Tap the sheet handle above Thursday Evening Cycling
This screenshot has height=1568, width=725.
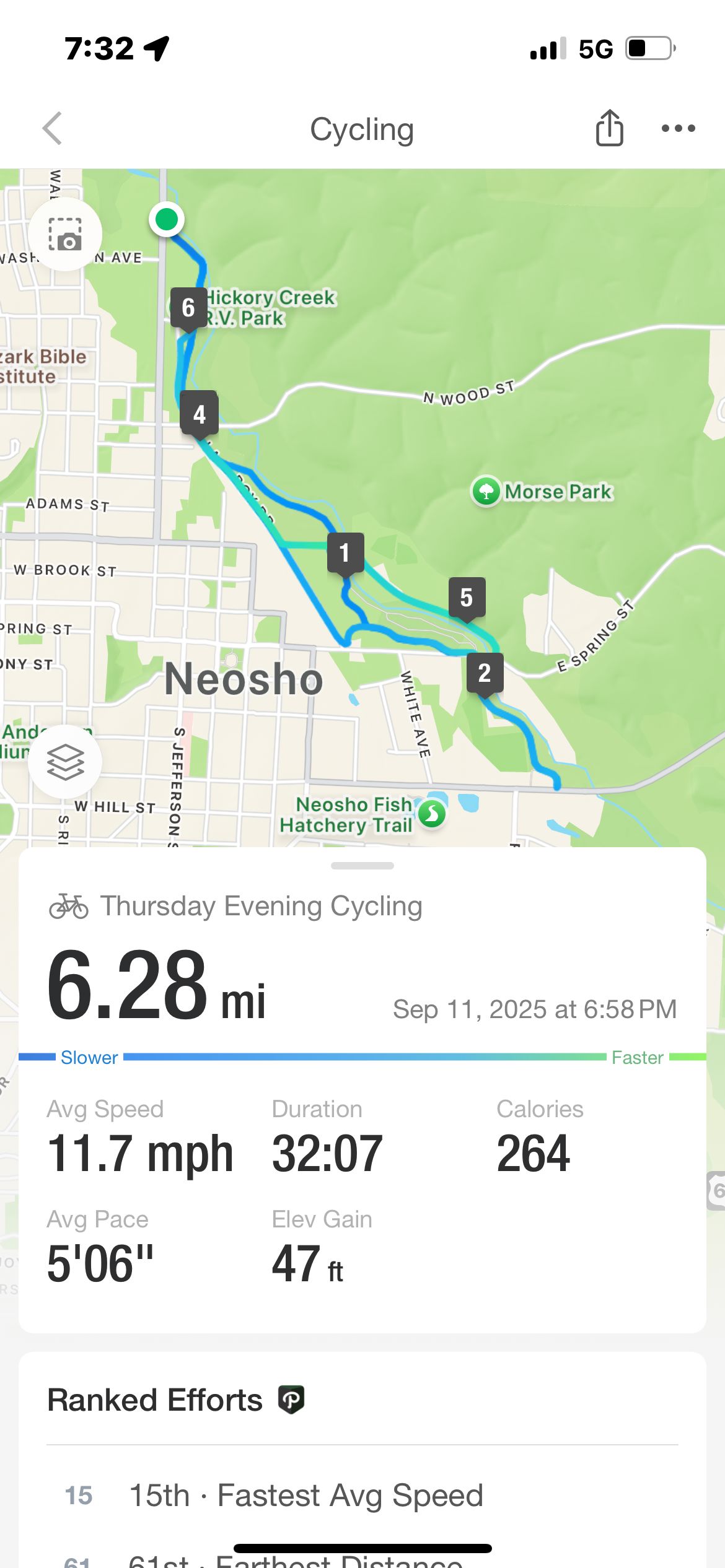pos(362,866)
